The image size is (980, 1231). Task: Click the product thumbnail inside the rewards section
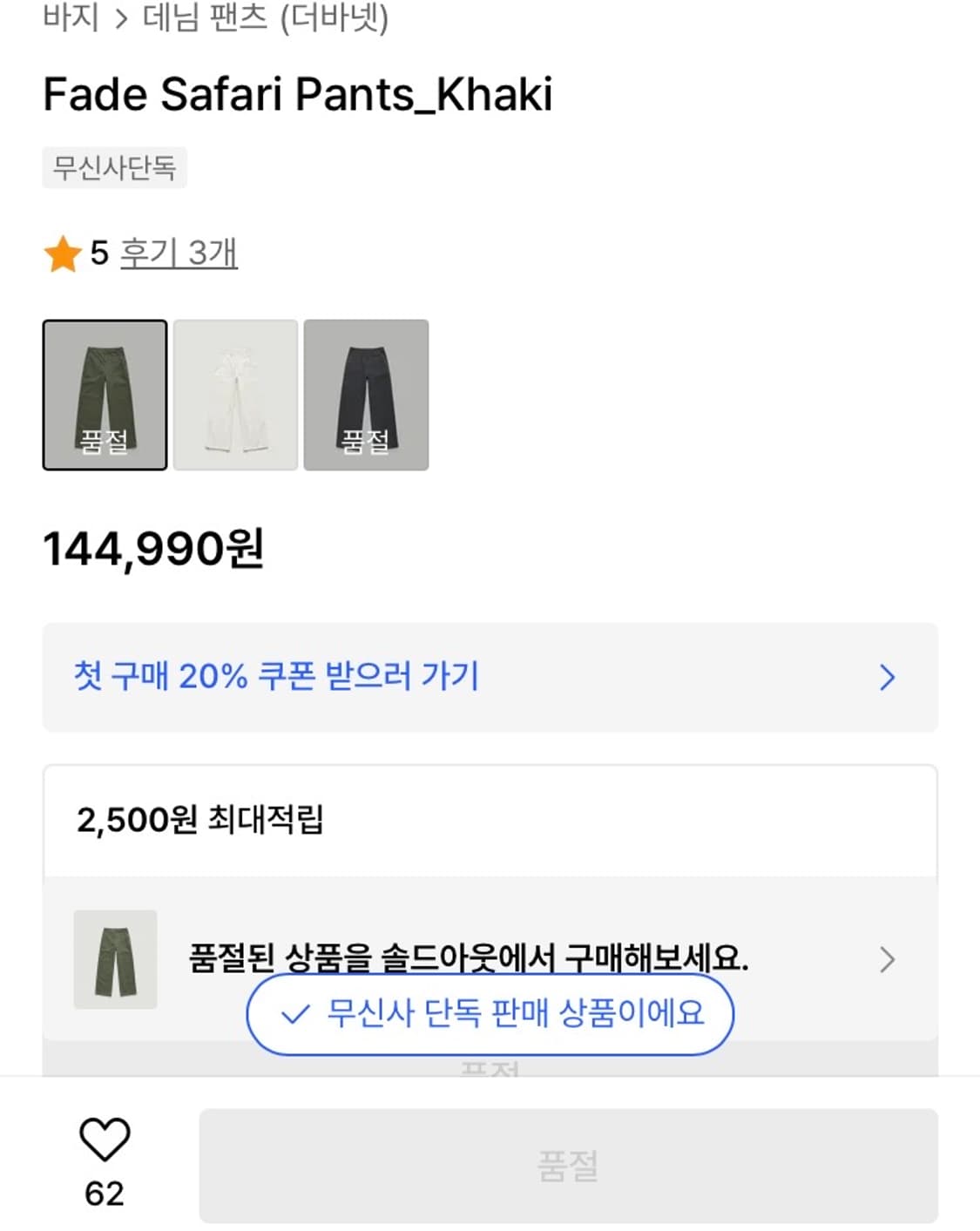120,960
